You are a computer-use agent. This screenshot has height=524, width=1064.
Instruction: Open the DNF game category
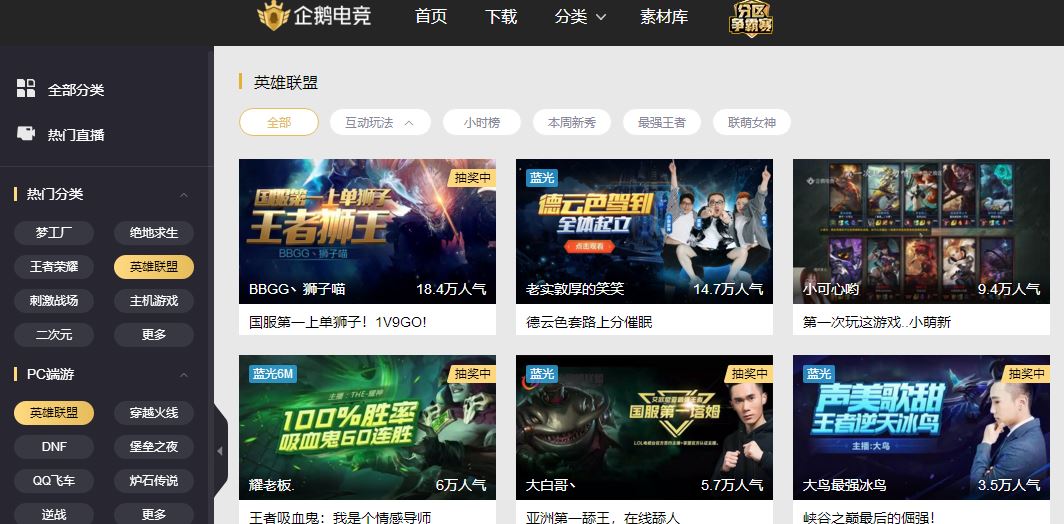[x=54, y=447]
